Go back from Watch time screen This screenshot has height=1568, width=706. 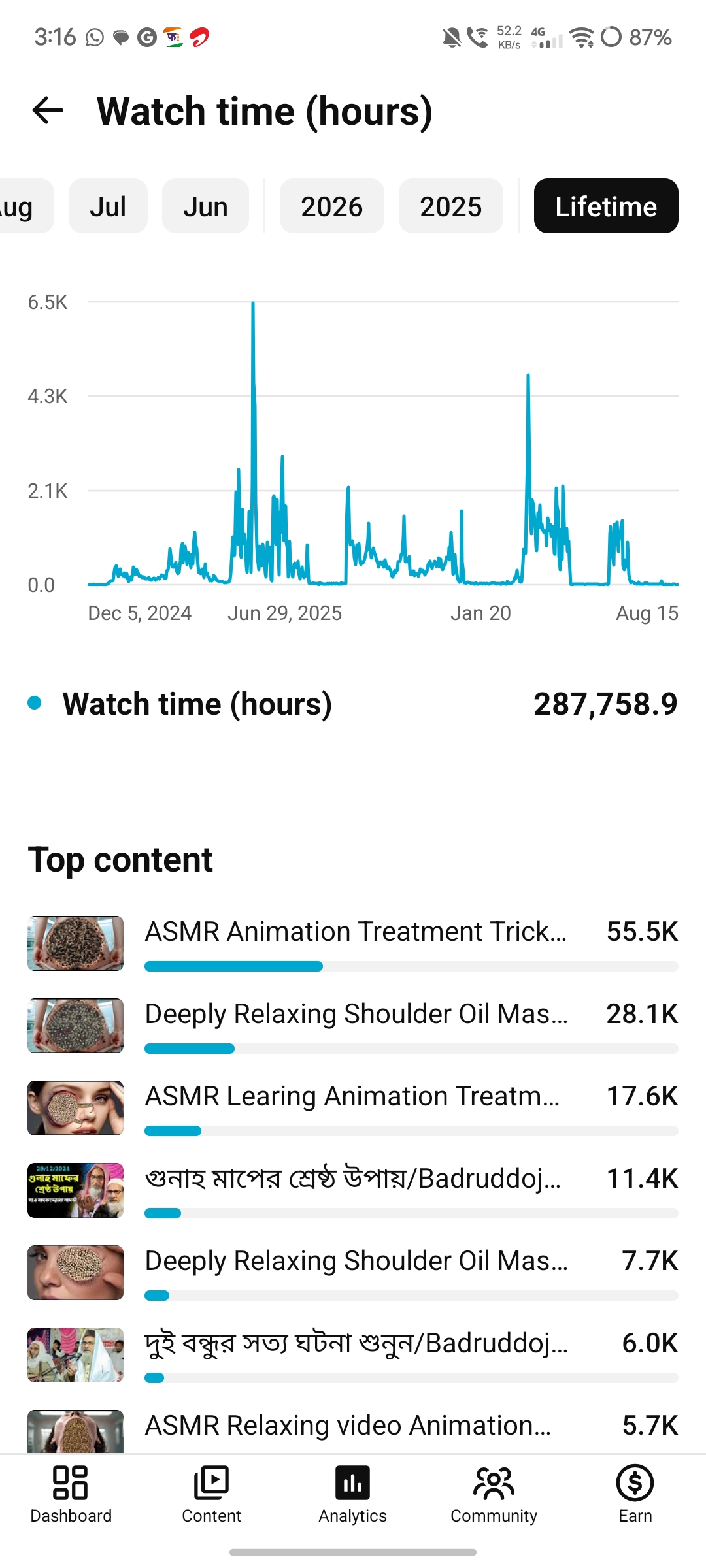tap(48, 110)
